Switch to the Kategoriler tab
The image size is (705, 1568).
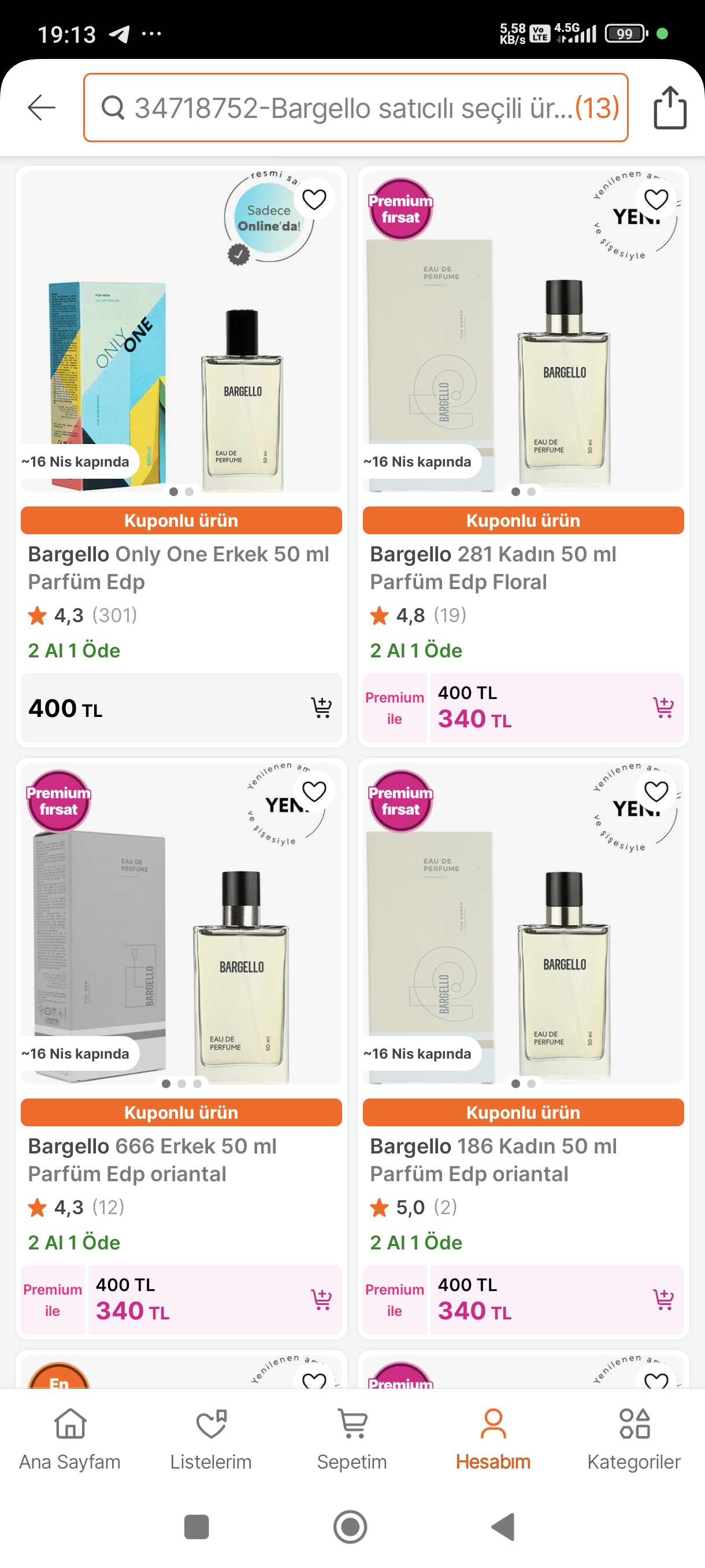(x=634, y=1439)
